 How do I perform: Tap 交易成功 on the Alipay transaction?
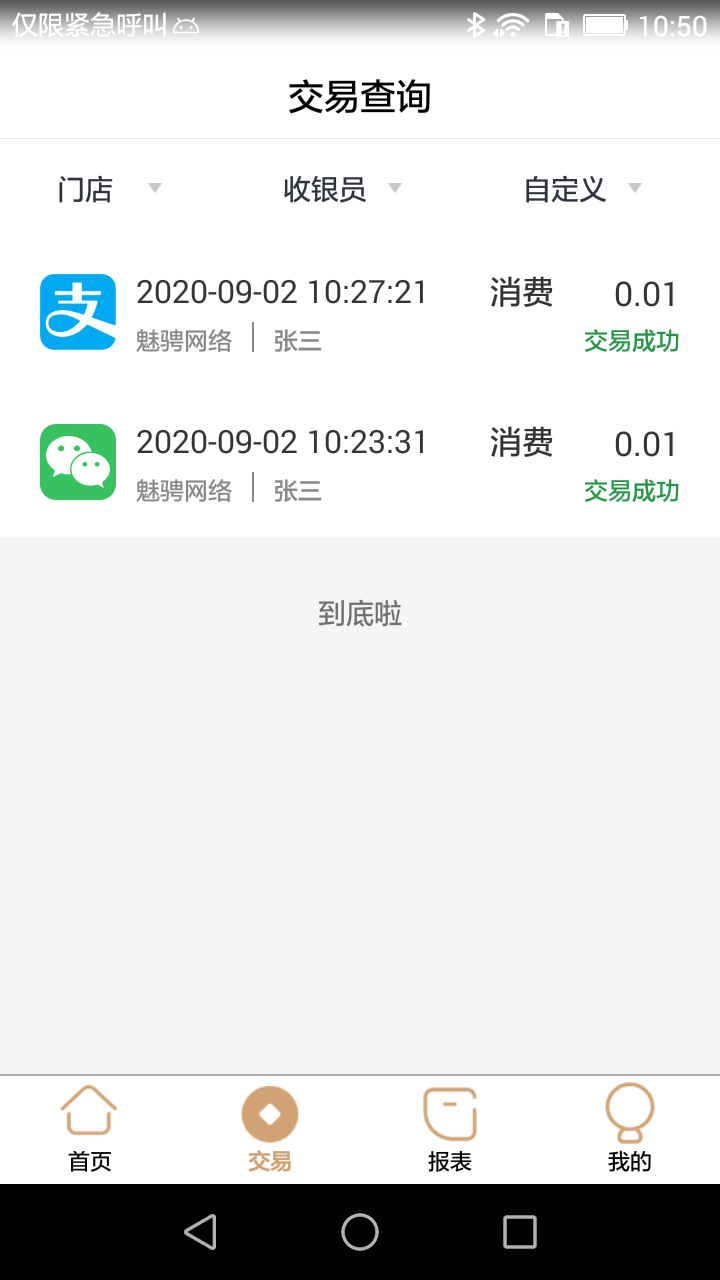[x=631, y=341]
